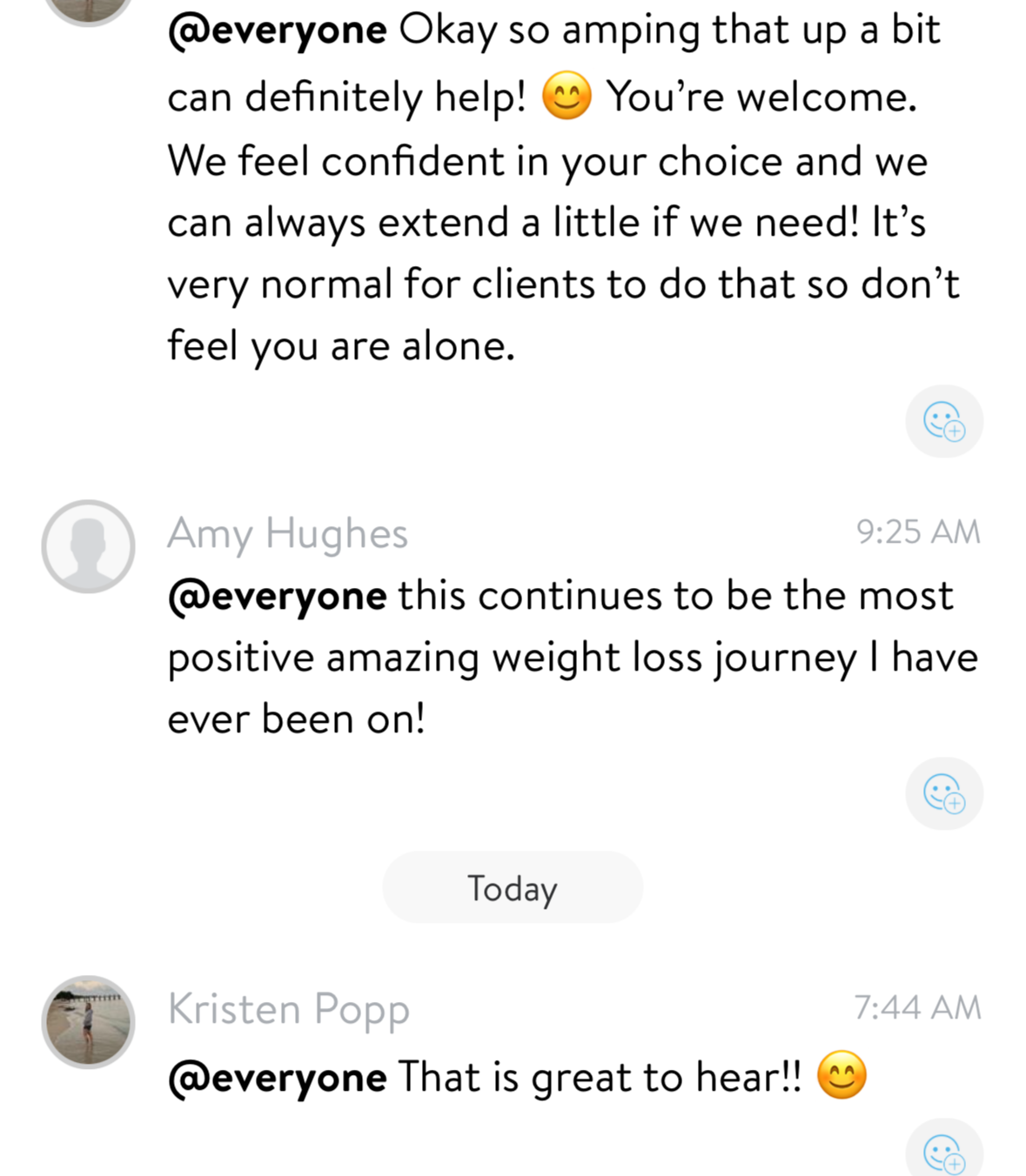Viewport: 1026px width, 1176px height.
Task: Open Amy Hughes's profile avatar
Action: pyautogui.click(x=88, y=546)
